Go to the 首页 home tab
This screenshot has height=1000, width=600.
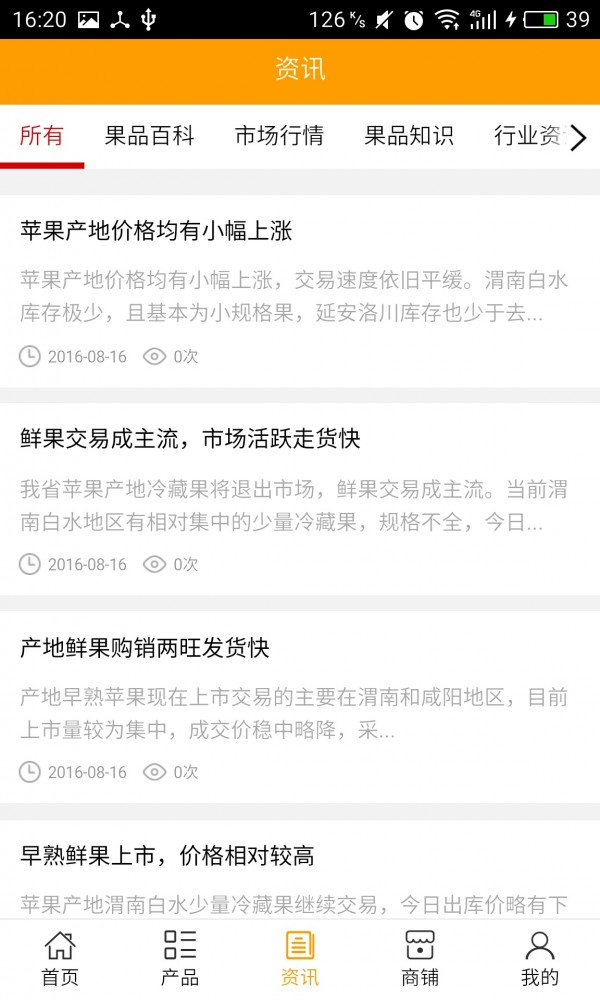tap(60, 959)
